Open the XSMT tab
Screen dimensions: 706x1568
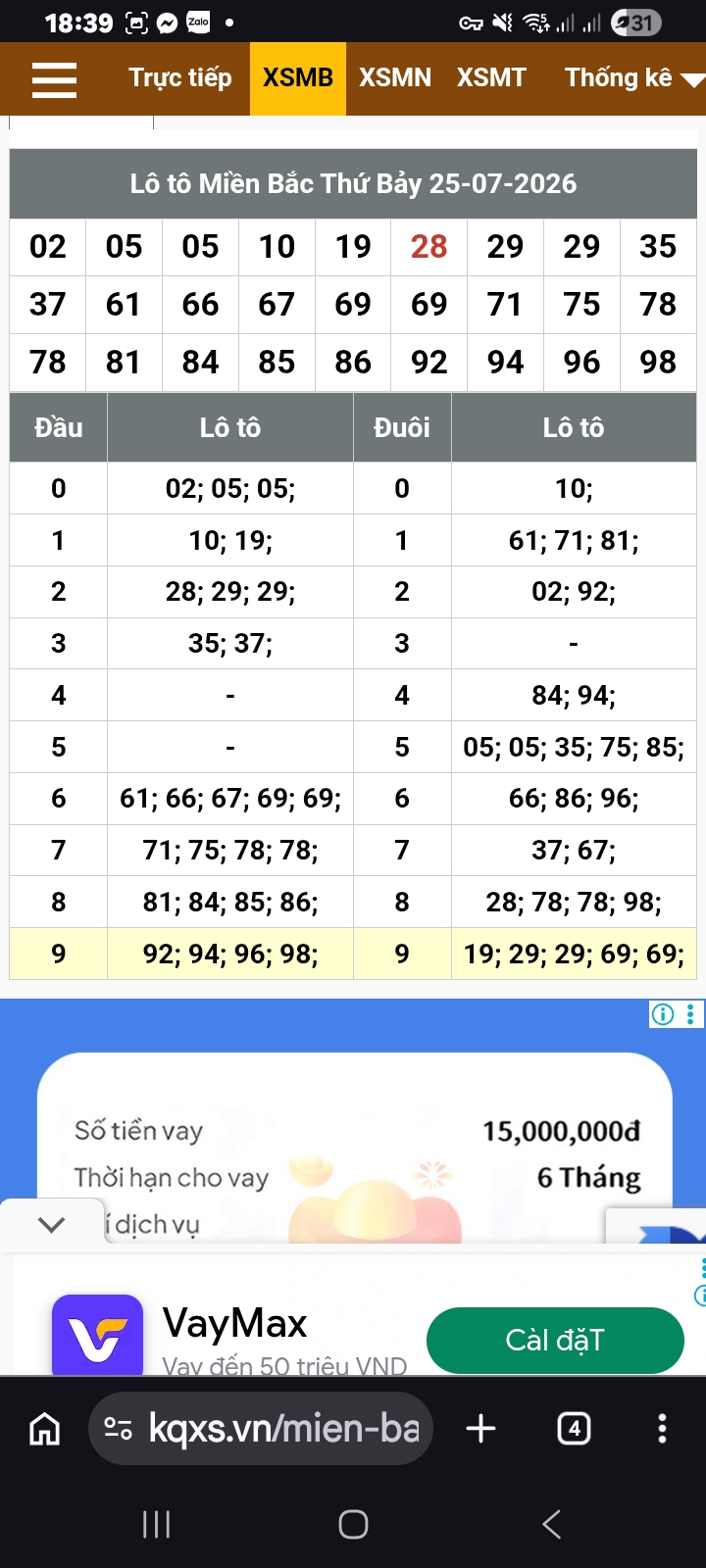[x=491, y=78]
